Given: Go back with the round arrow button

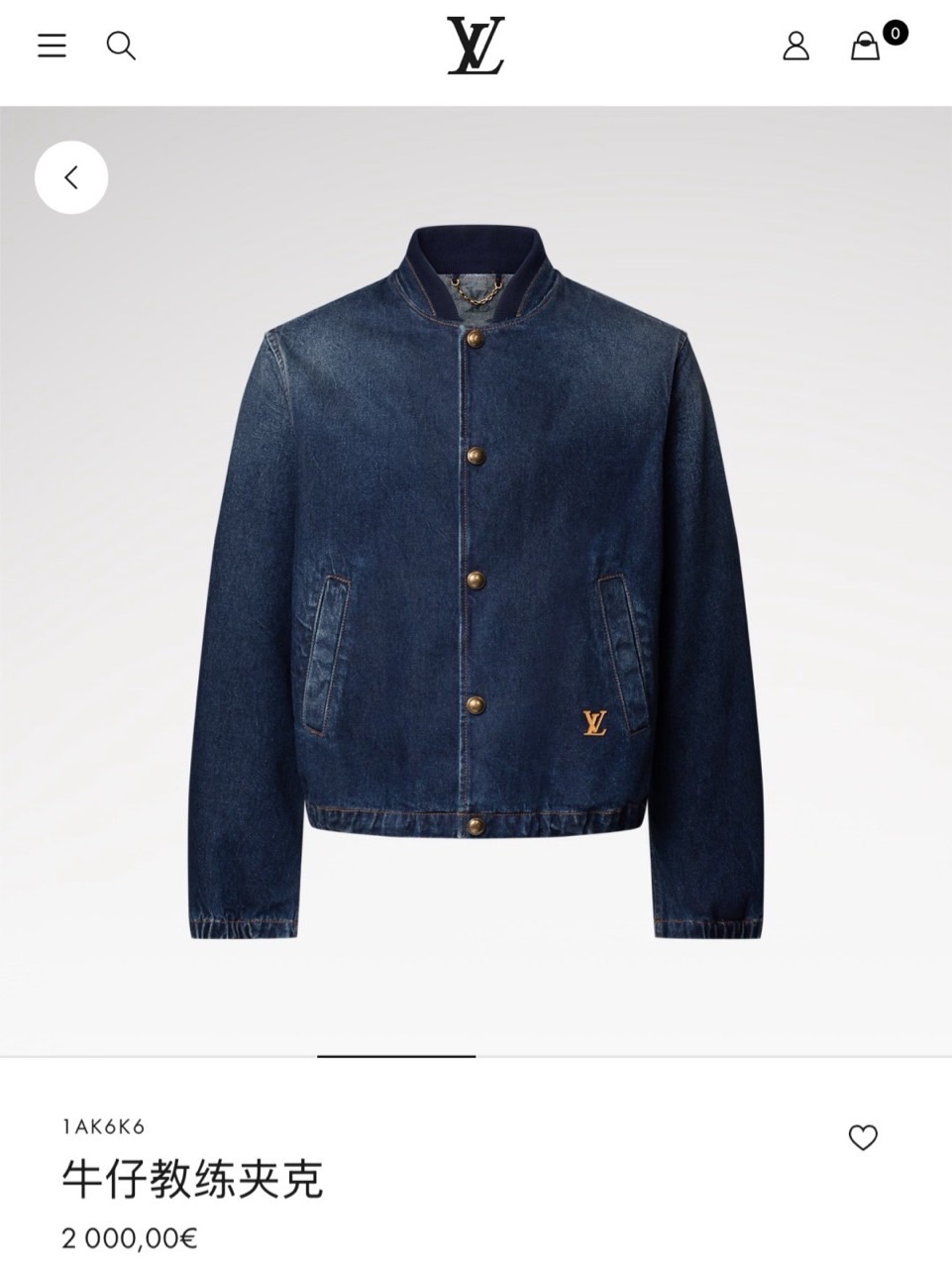Looking at the screenshot, I should point(71,177).
